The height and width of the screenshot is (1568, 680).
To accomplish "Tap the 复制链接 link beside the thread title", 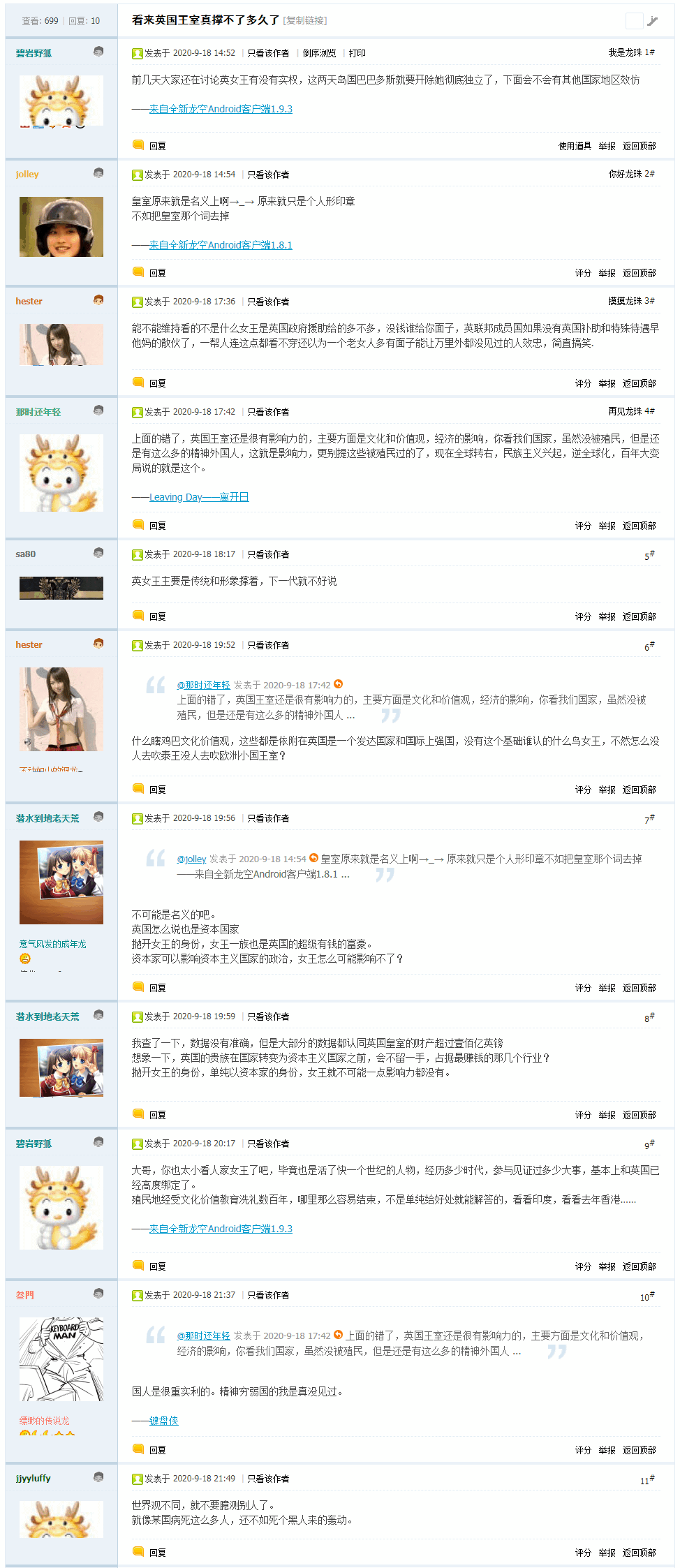I will 305,21.
